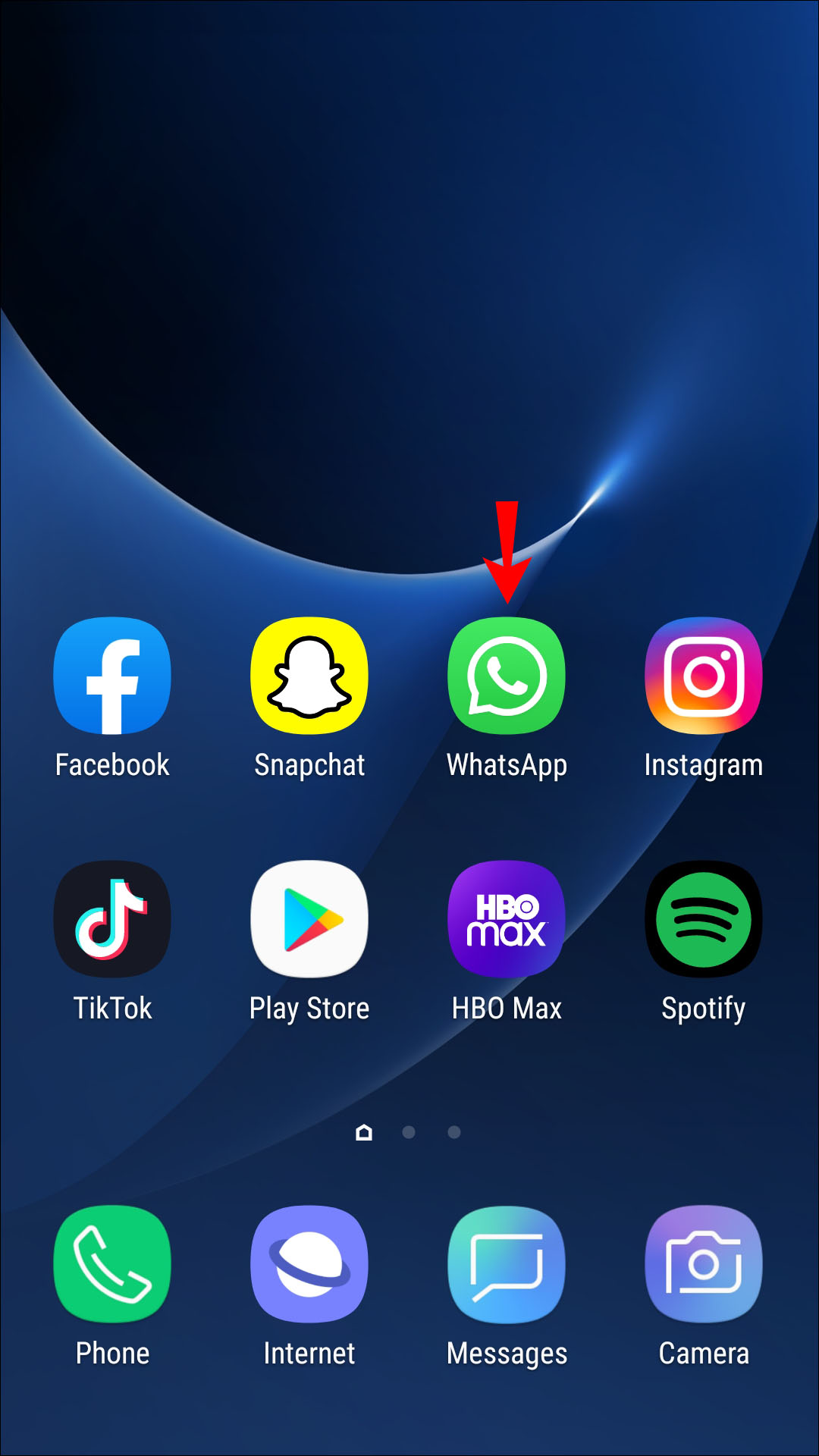Image resolution: width=819 pixels, height=1456 pixels.
Task: Open Spotify
Action: click(704, 919)
